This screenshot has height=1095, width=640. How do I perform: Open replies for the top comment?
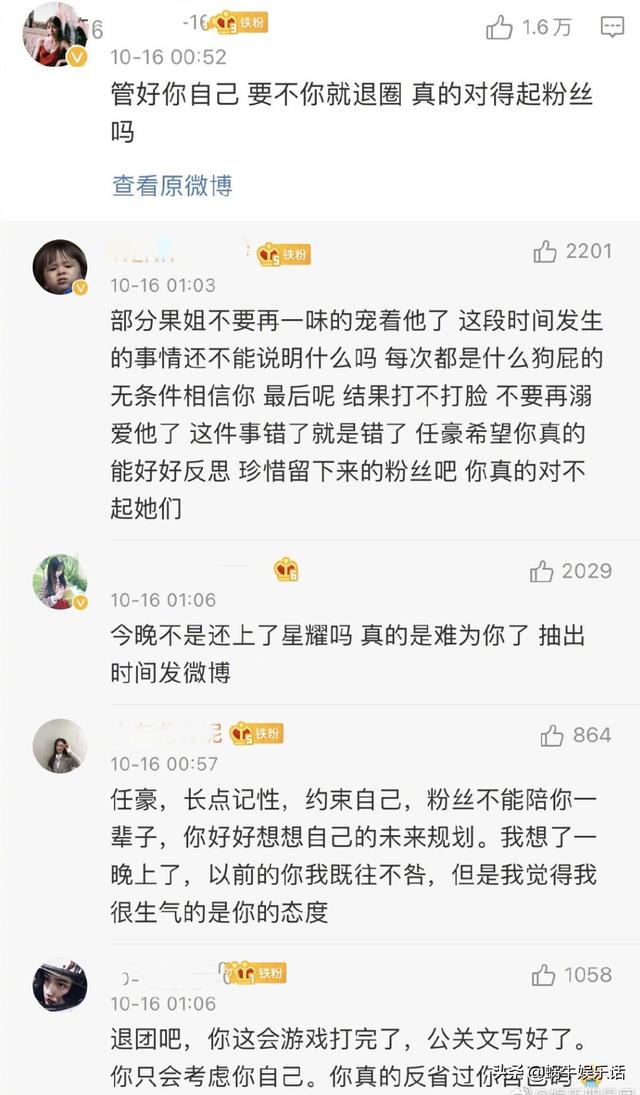(612, 28)
